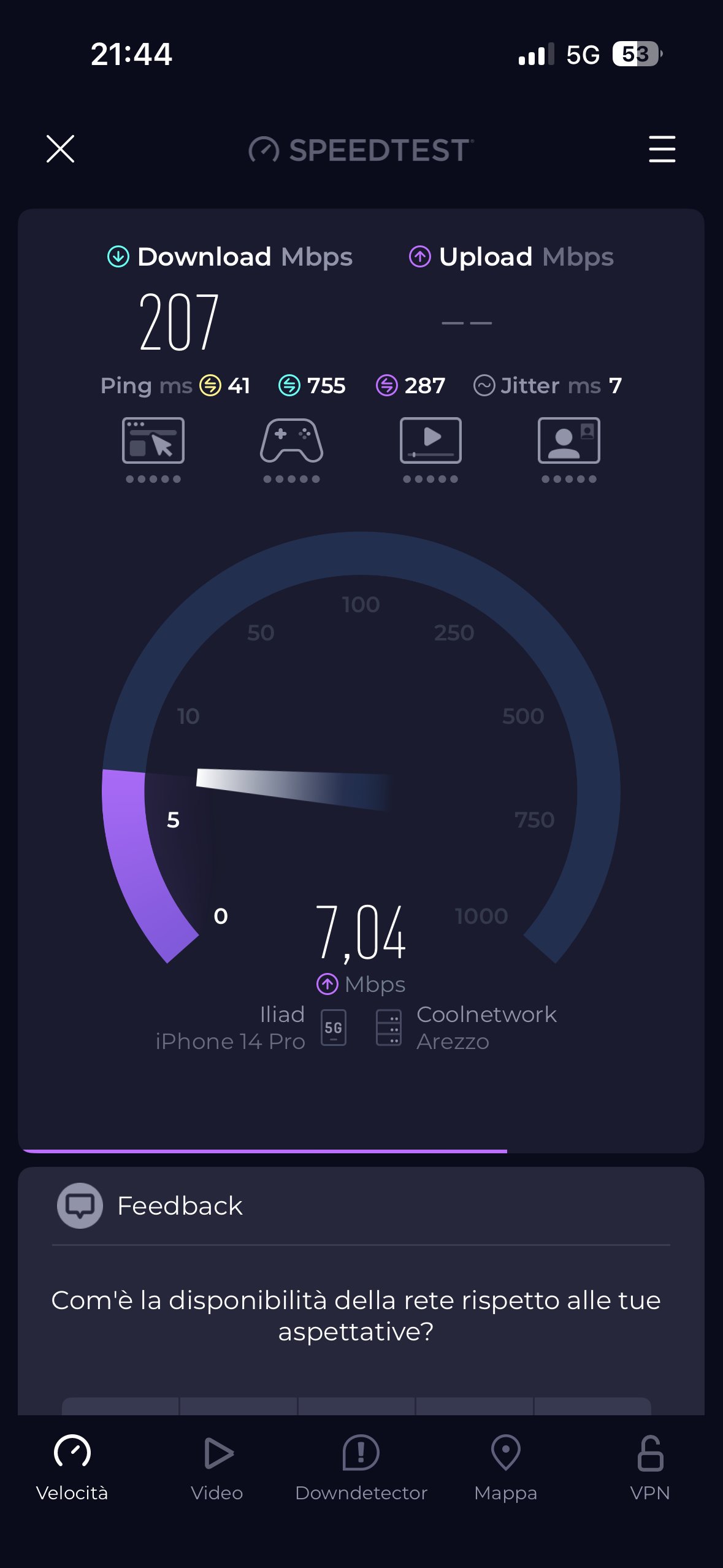This screenshot has height=1568, width=723.
Task: Open the Downdetector tab
Action: click(x=361, y=1467)
